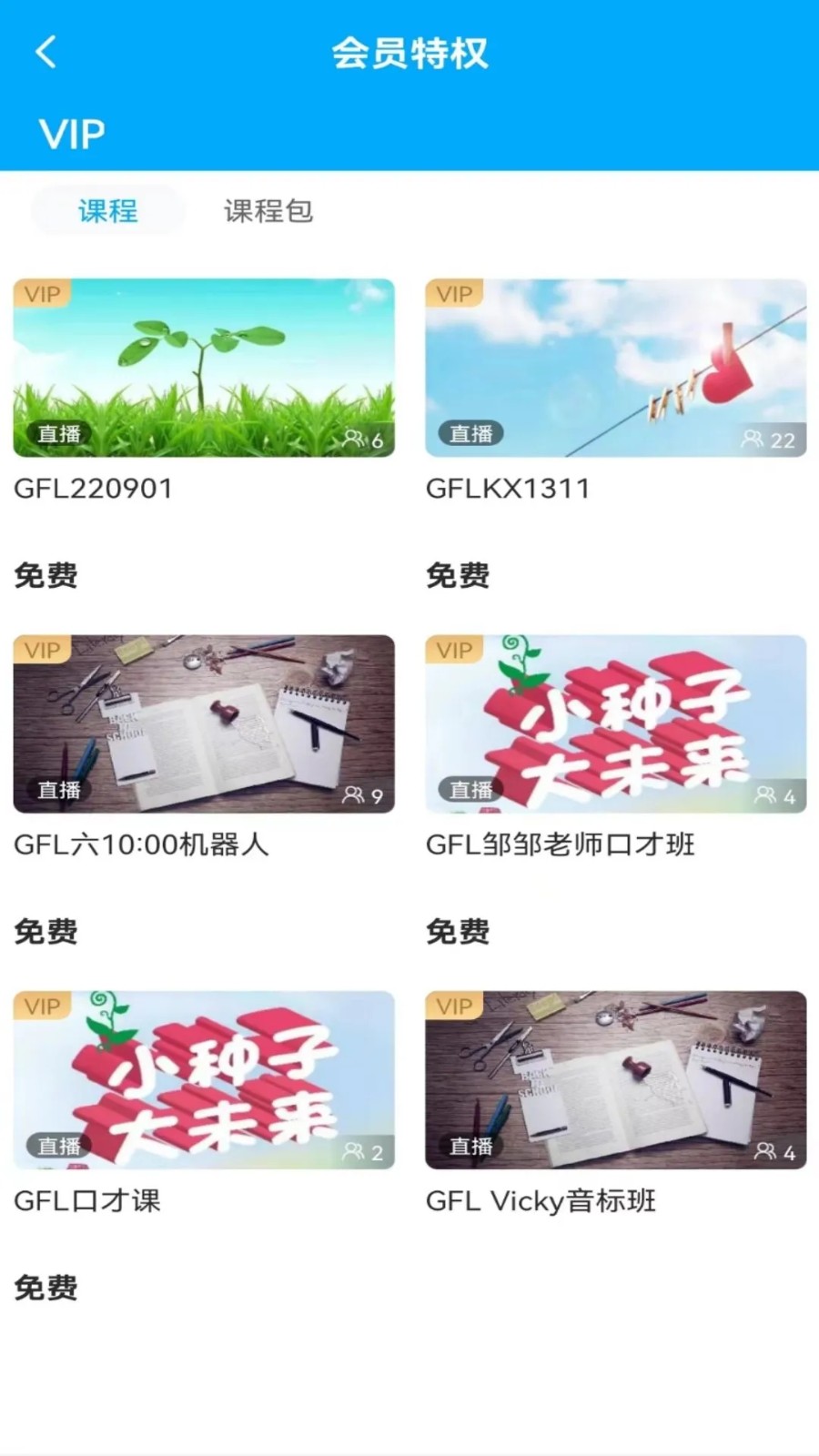Tap the VIP badge on GFL Vicky音标班 card
The height and width of the screenshot is (1456, 819).
pos(454,1005)
